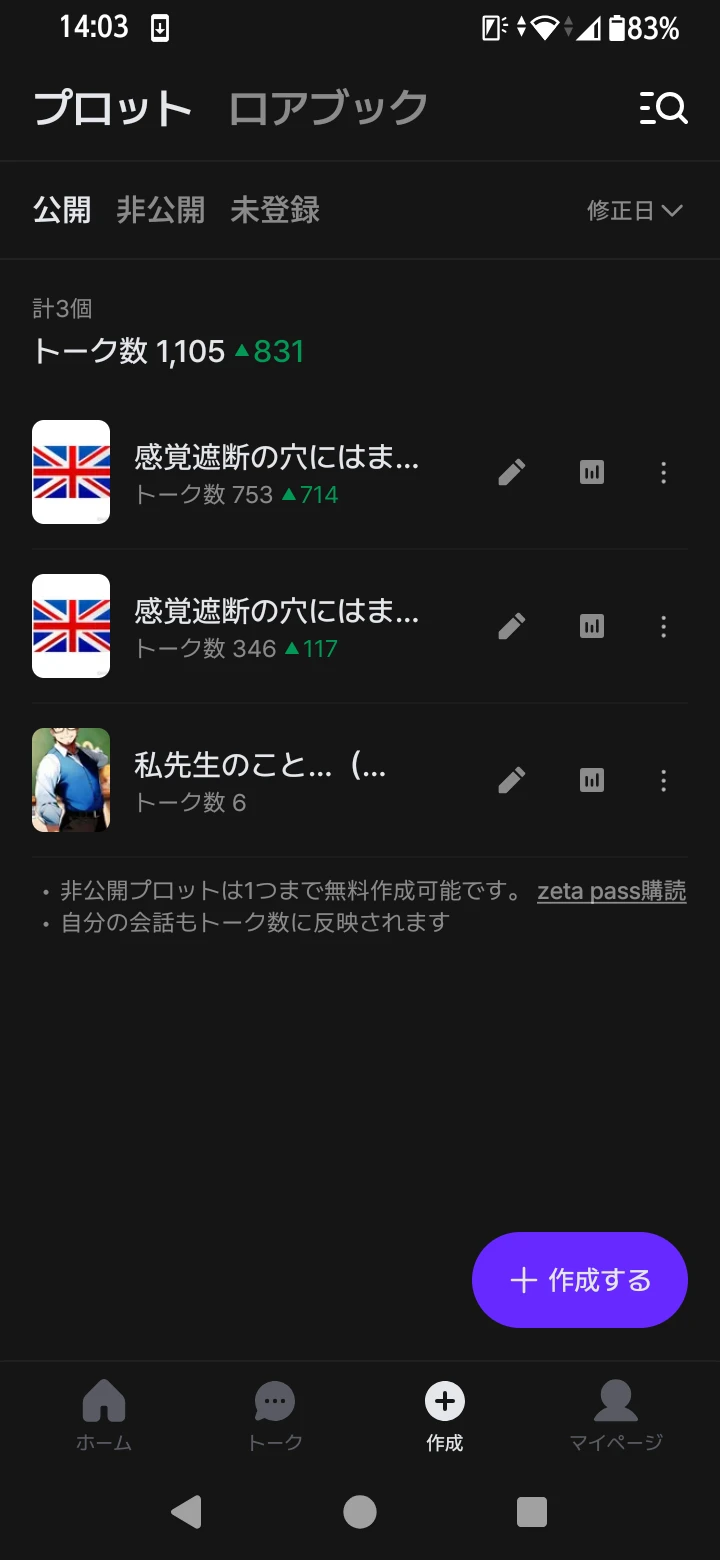Show more options for the 私先生のこと plot
Screen dimensions: 720x1560
664,780
